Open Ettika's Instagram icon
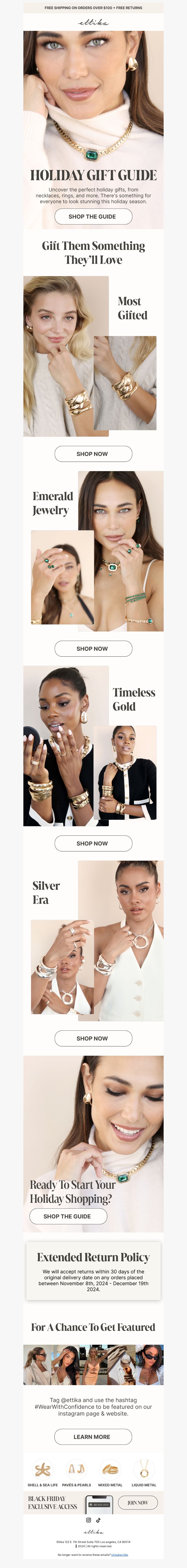Screen dimensions: 187x1568 click(88, 1520)
